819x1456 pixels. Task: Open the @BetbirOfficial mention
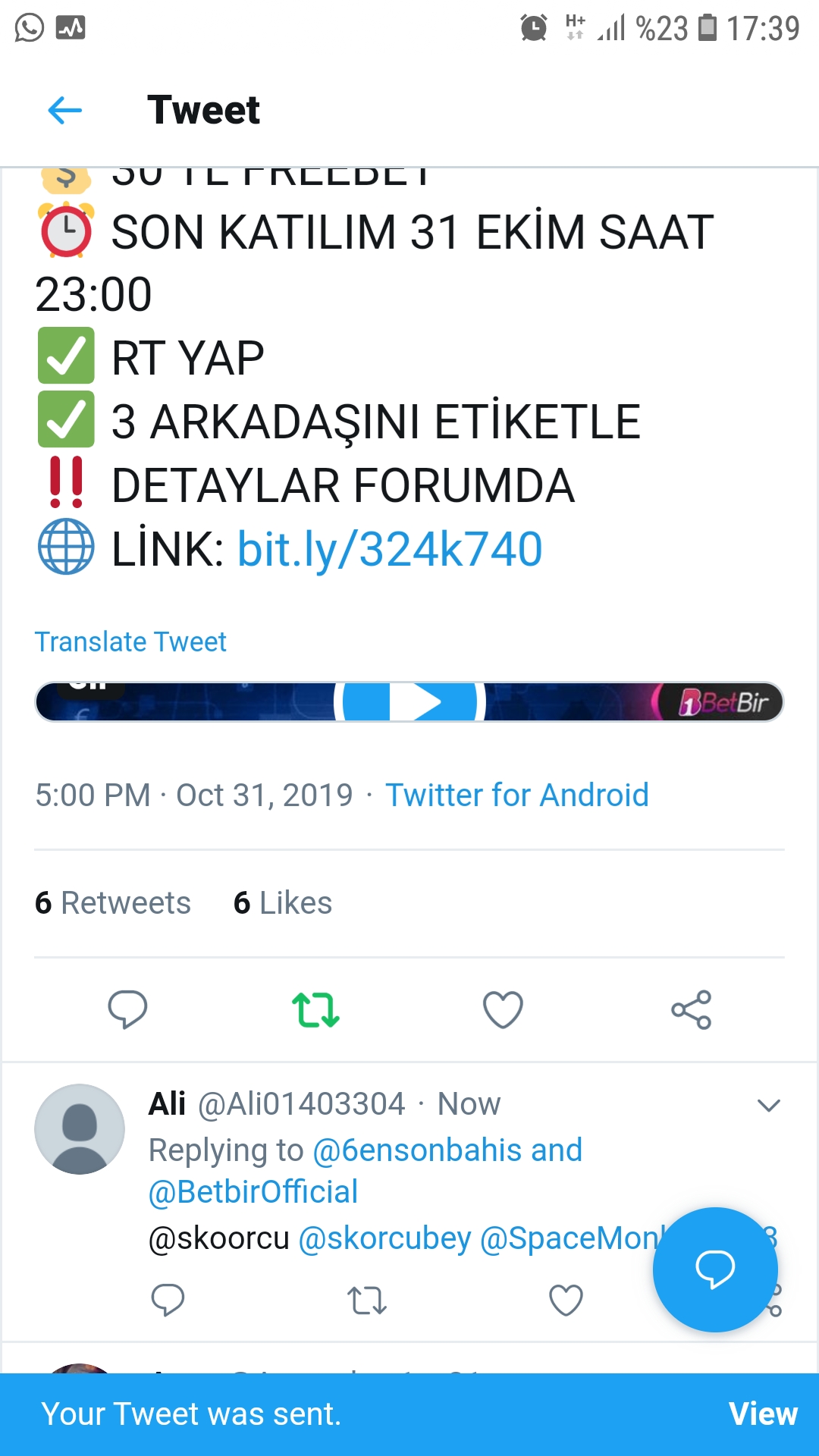(x=253, y=1191)
